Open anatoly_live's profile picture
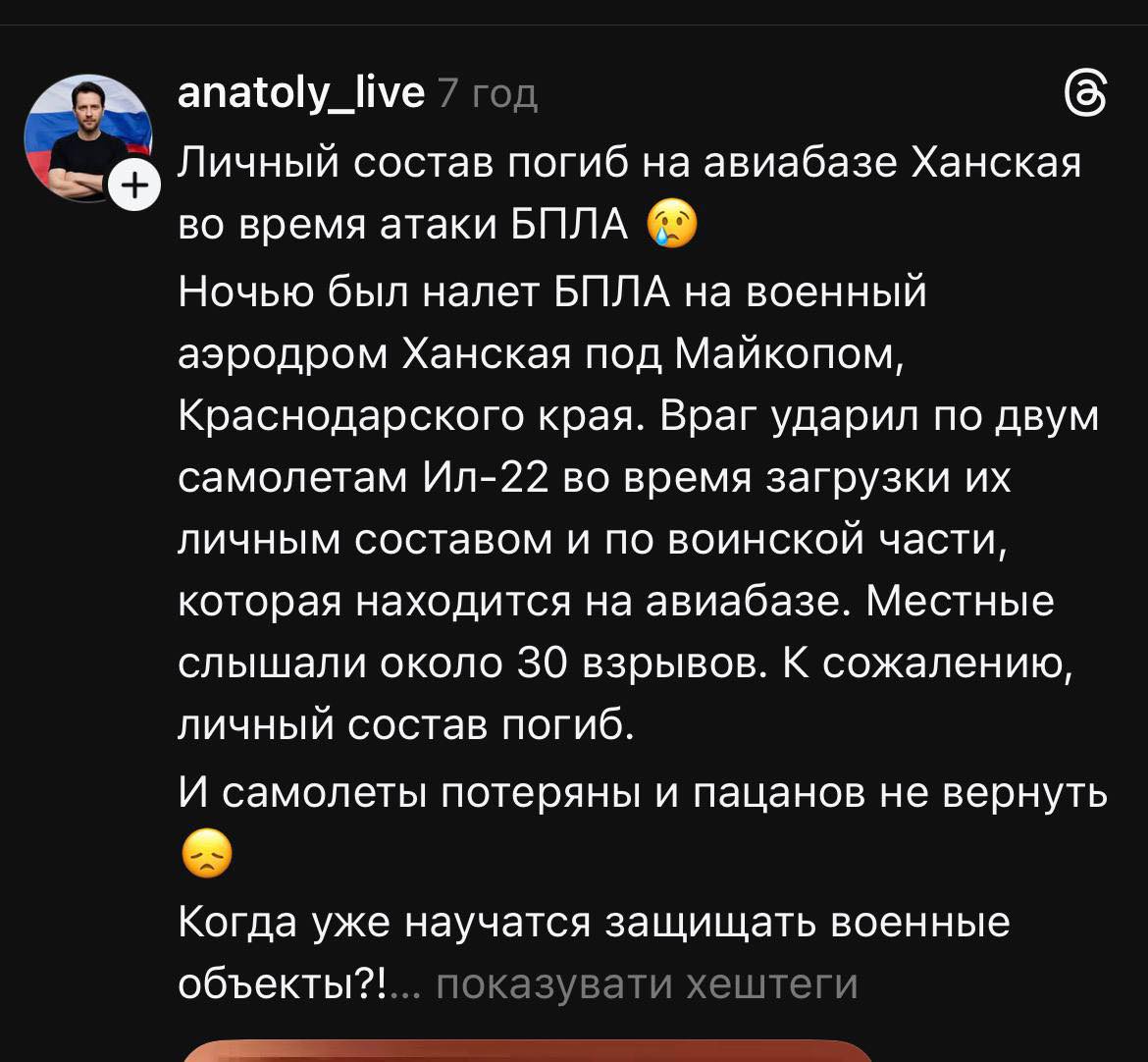1148x1062 pixels. click(86, 137)
